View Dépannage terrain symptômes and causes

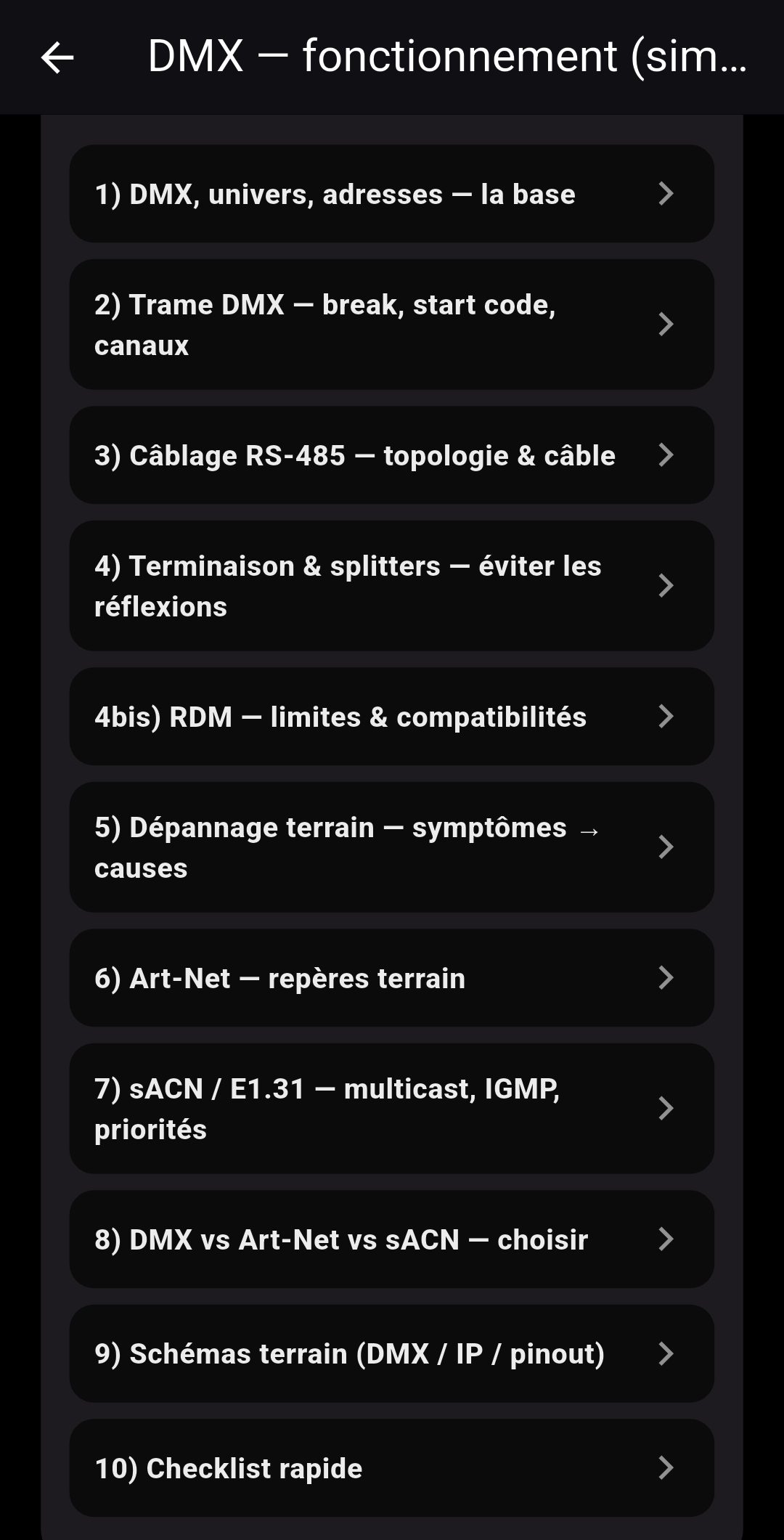(391, 847)
